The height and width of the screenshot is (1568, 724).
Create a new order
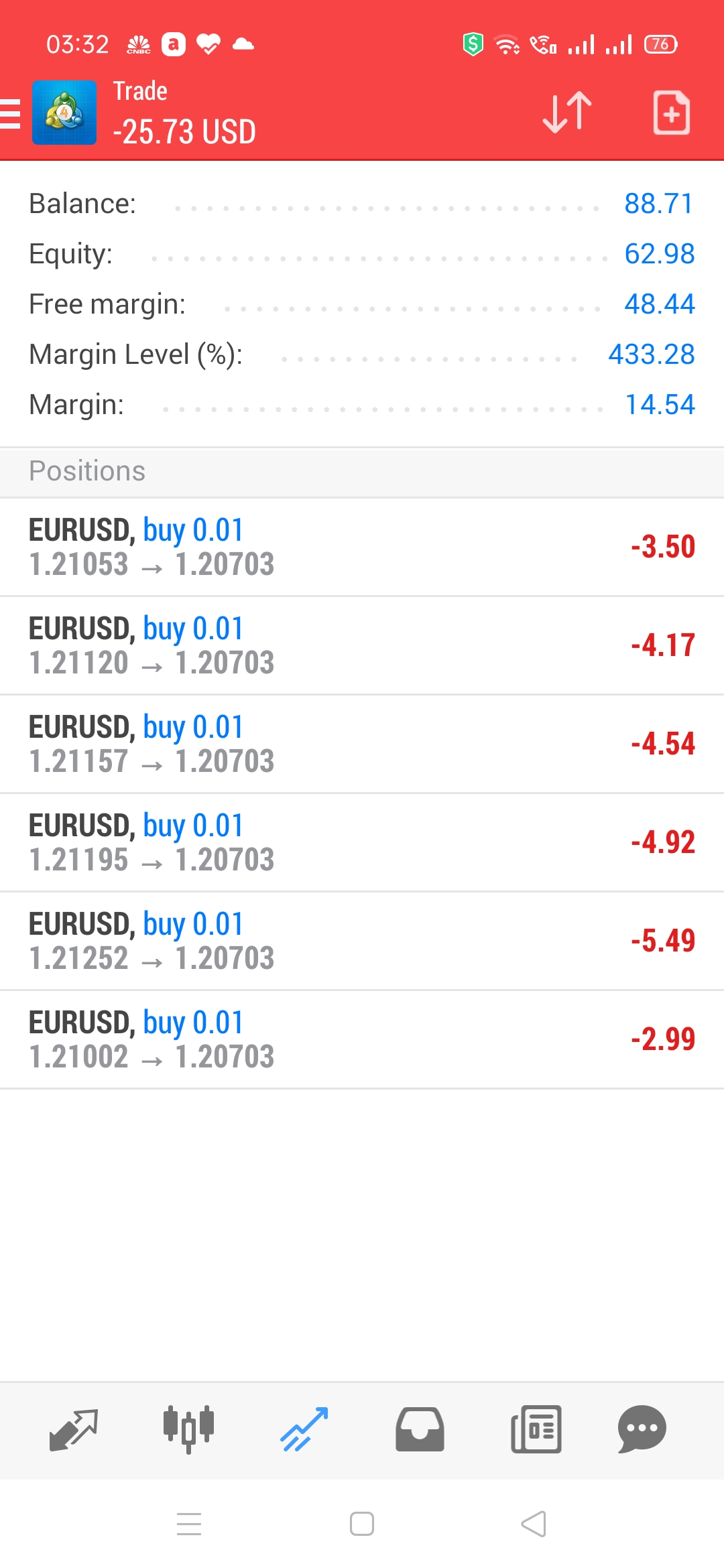(x=671, y=113)
